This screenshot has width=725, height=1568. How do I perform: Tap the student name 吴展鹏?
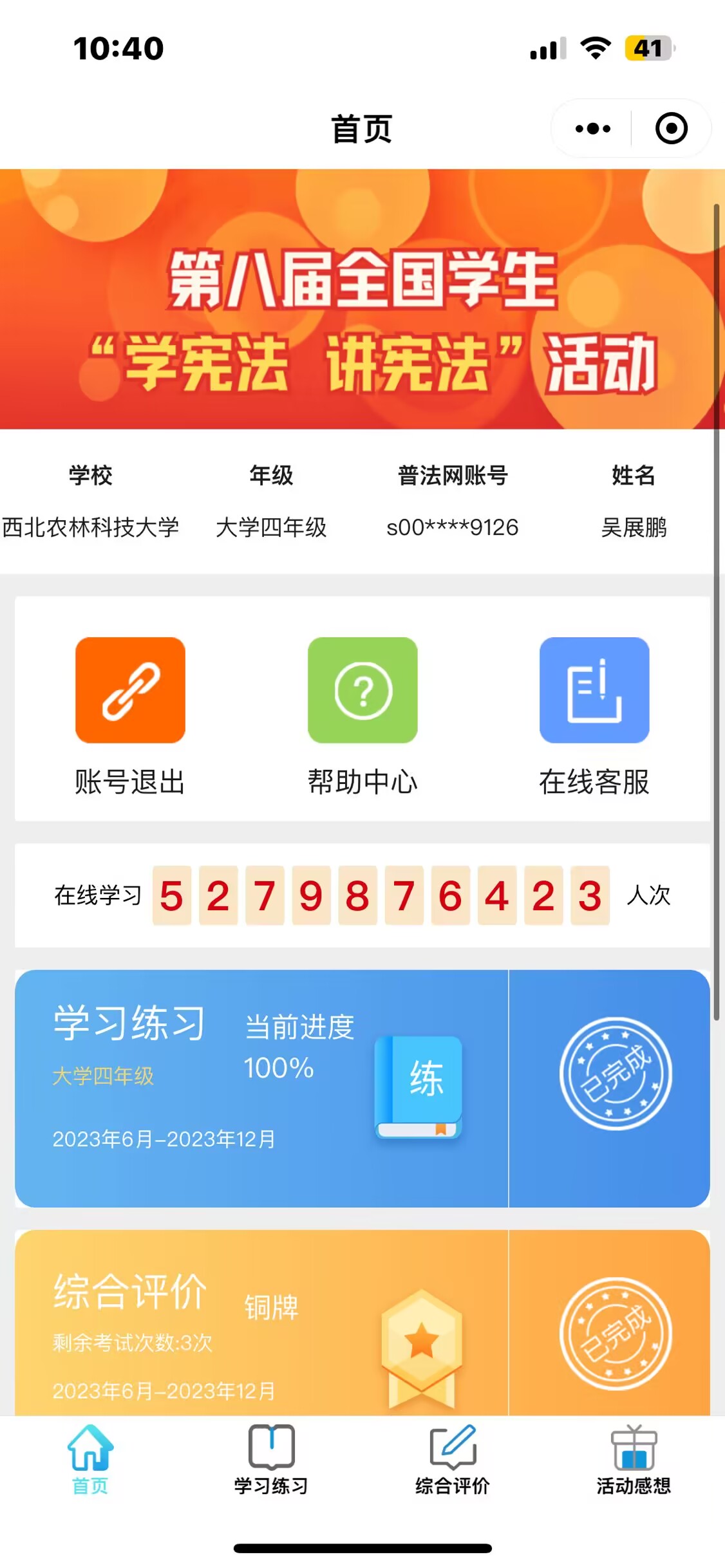(x=632, y=528)
